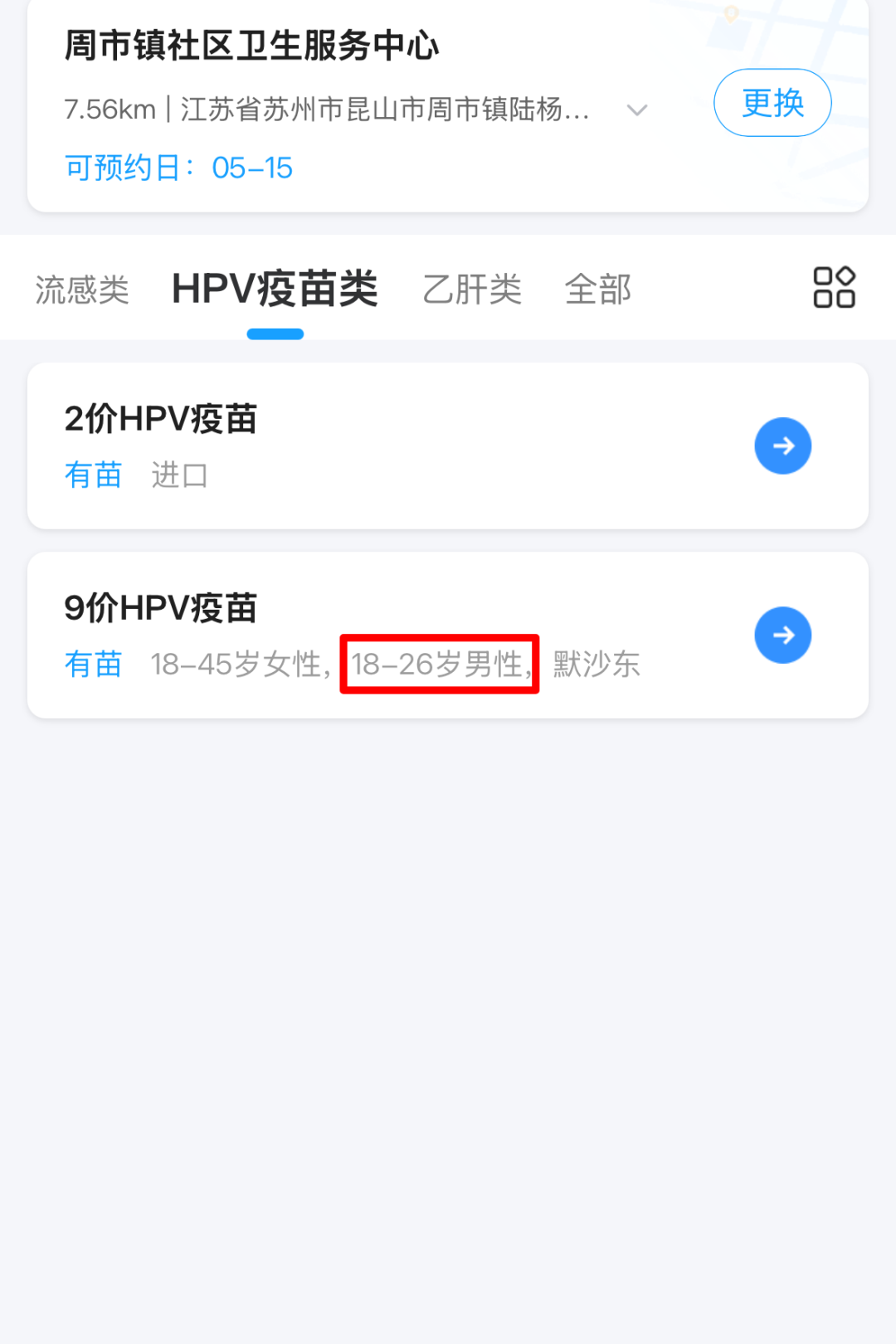Viewport: 896px width, 1344px height.
Task: Select the HPV疫苗类 tab
Action: pos(275,290)
